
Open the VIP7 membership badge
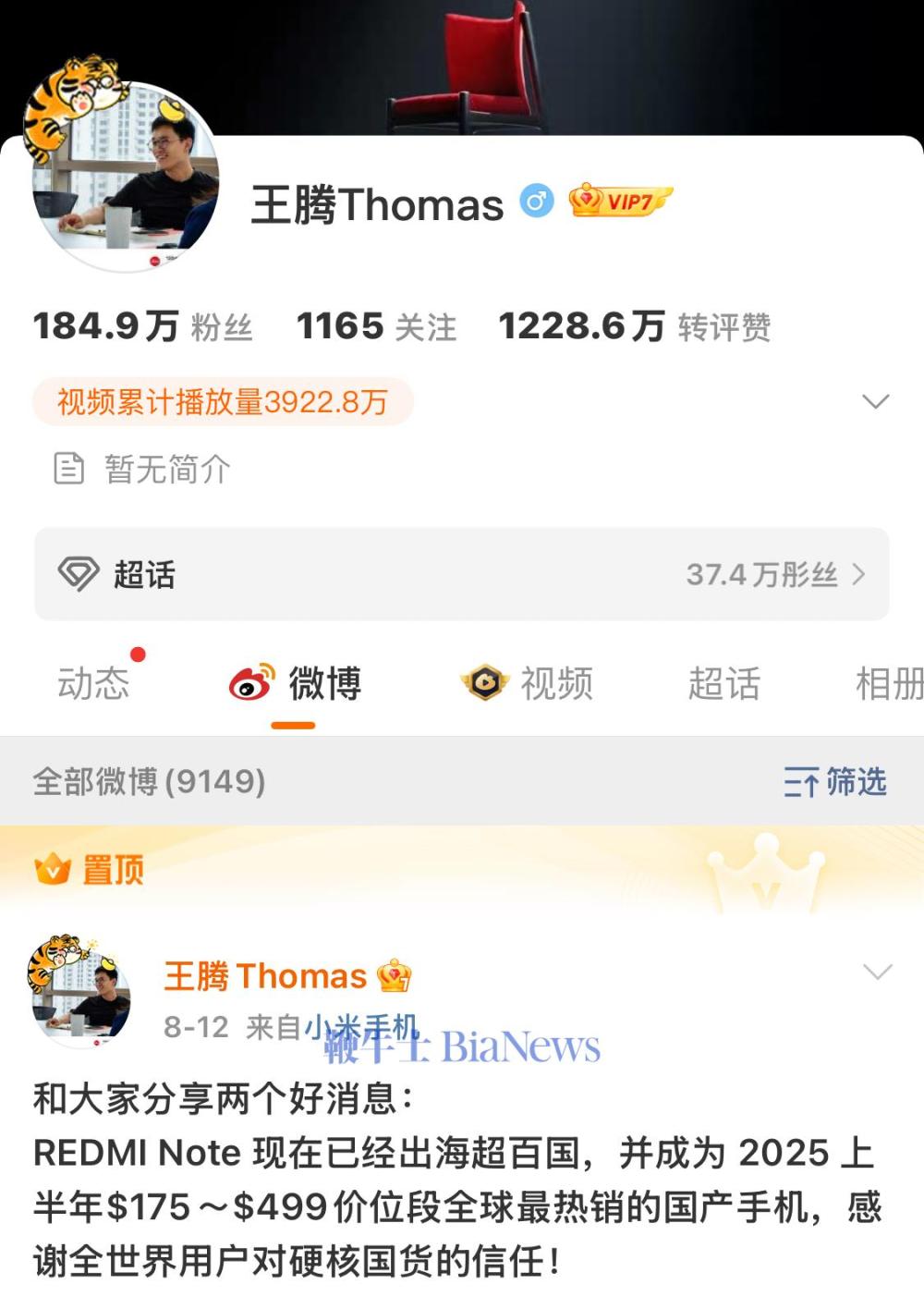620,201
